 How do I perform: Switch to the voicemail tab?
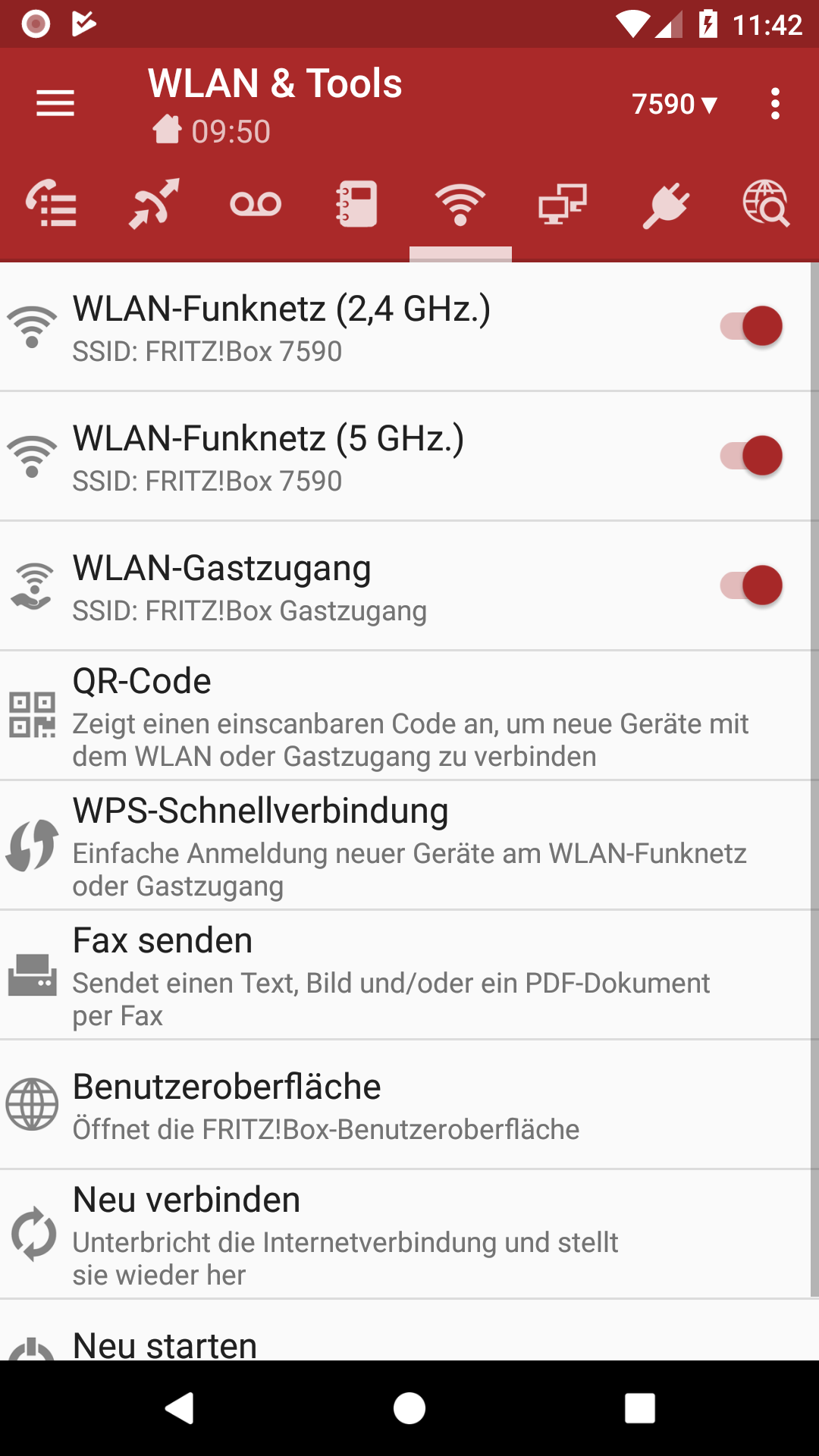pos(256,204)
